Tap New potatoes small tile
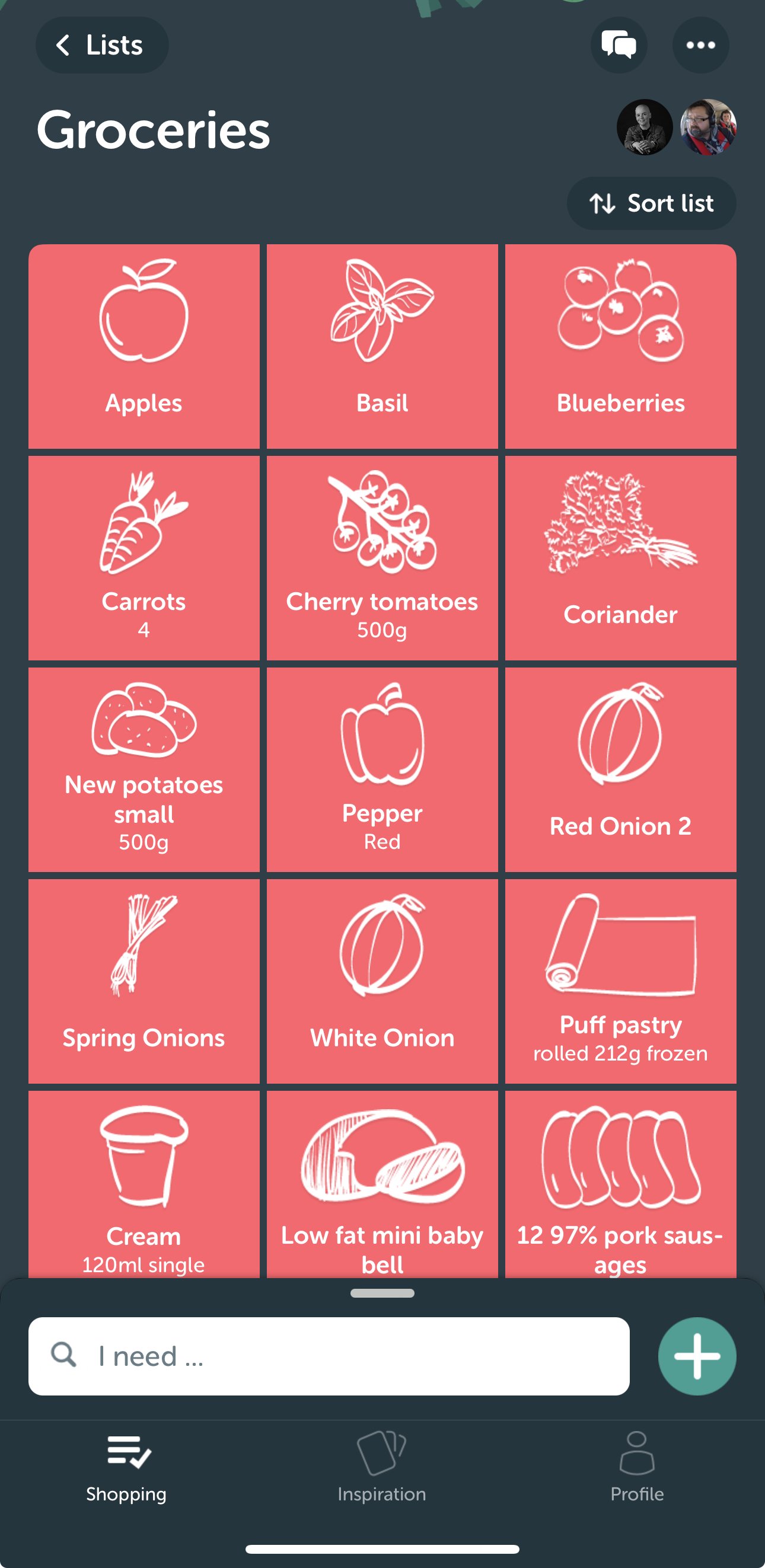This screenshot has width=765, height=1568. (144, 770)
